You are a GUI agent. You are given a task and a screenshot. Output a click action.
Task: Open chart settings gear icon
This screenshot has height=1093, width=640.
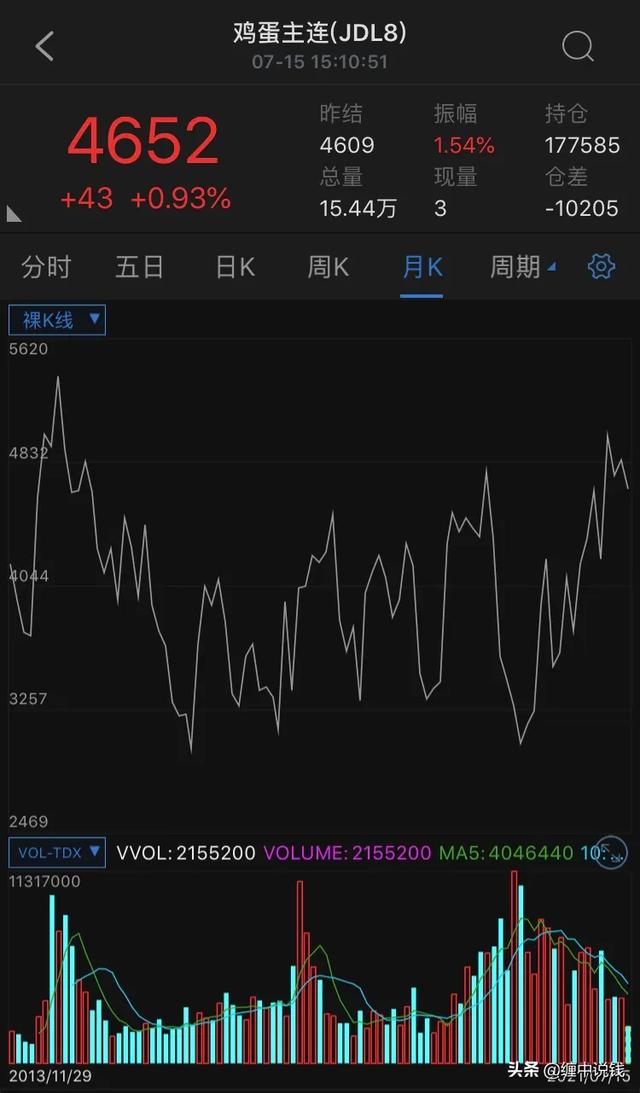(601, 266)
